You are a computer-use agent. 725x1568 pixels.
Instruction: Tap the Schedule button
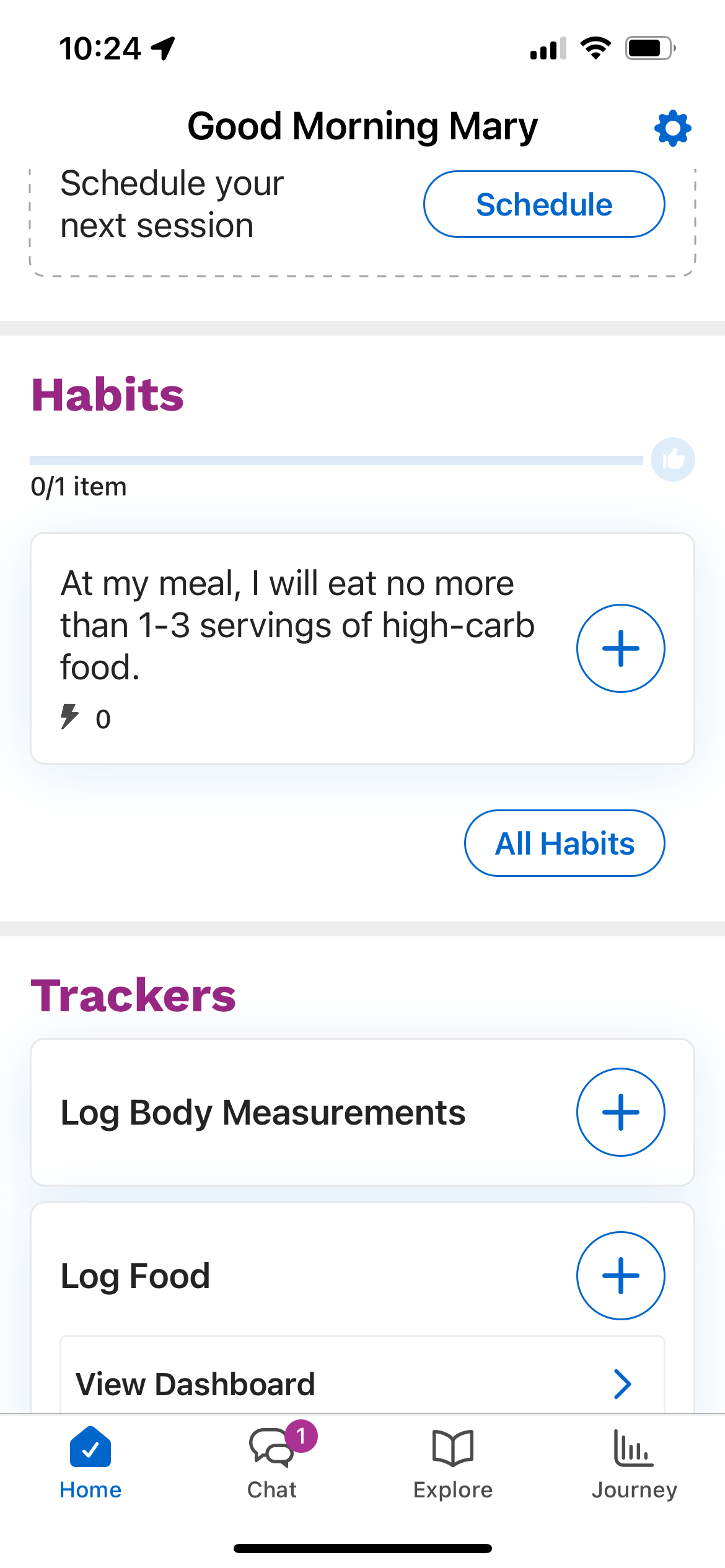[x=544, y=204]
